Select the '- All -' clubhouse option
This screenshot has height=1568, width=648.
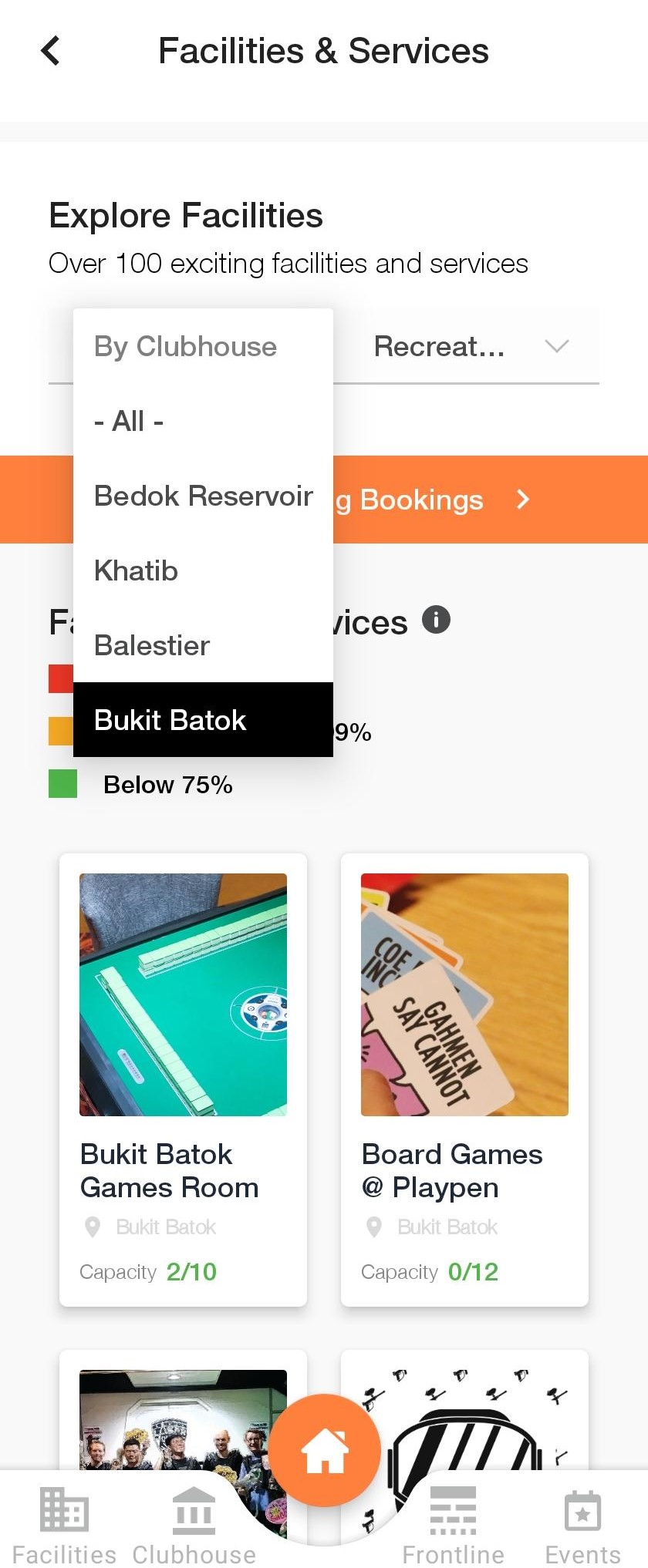pyautogui.click(x=129, y=422)
